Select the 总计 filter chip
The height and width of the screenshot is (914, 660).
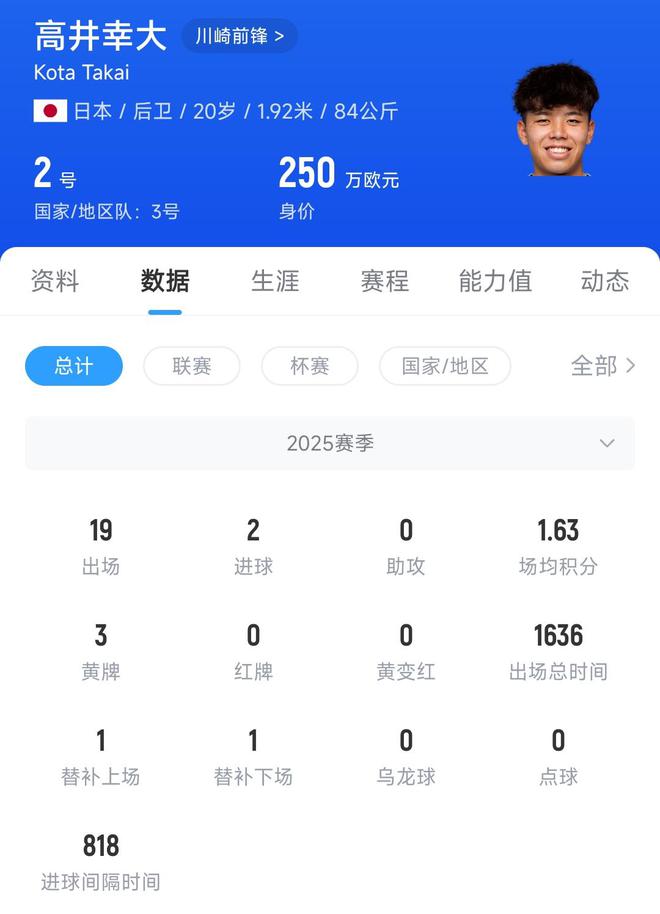tap(74, 366)
